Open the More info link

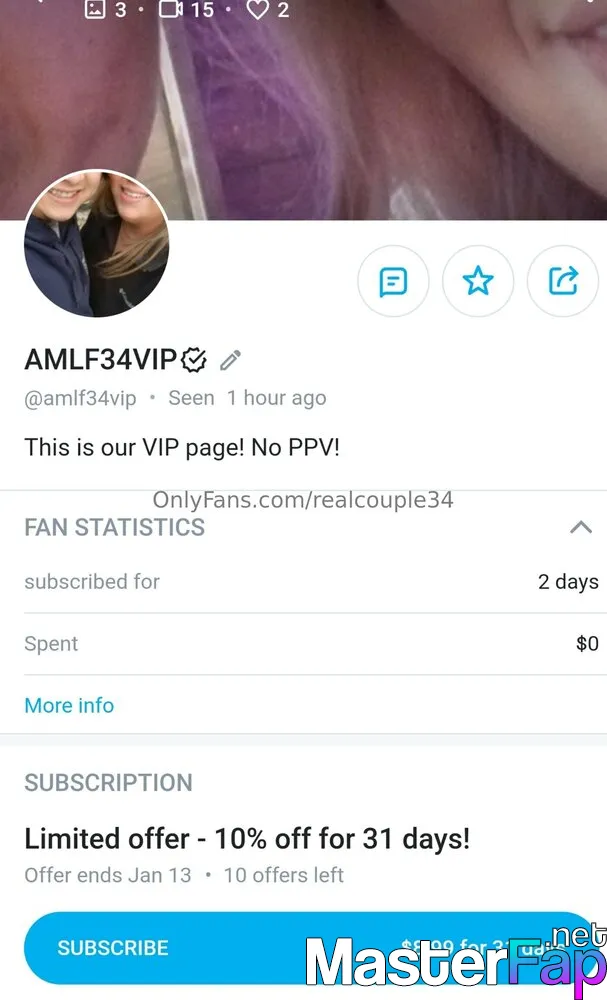click(69, 705)
